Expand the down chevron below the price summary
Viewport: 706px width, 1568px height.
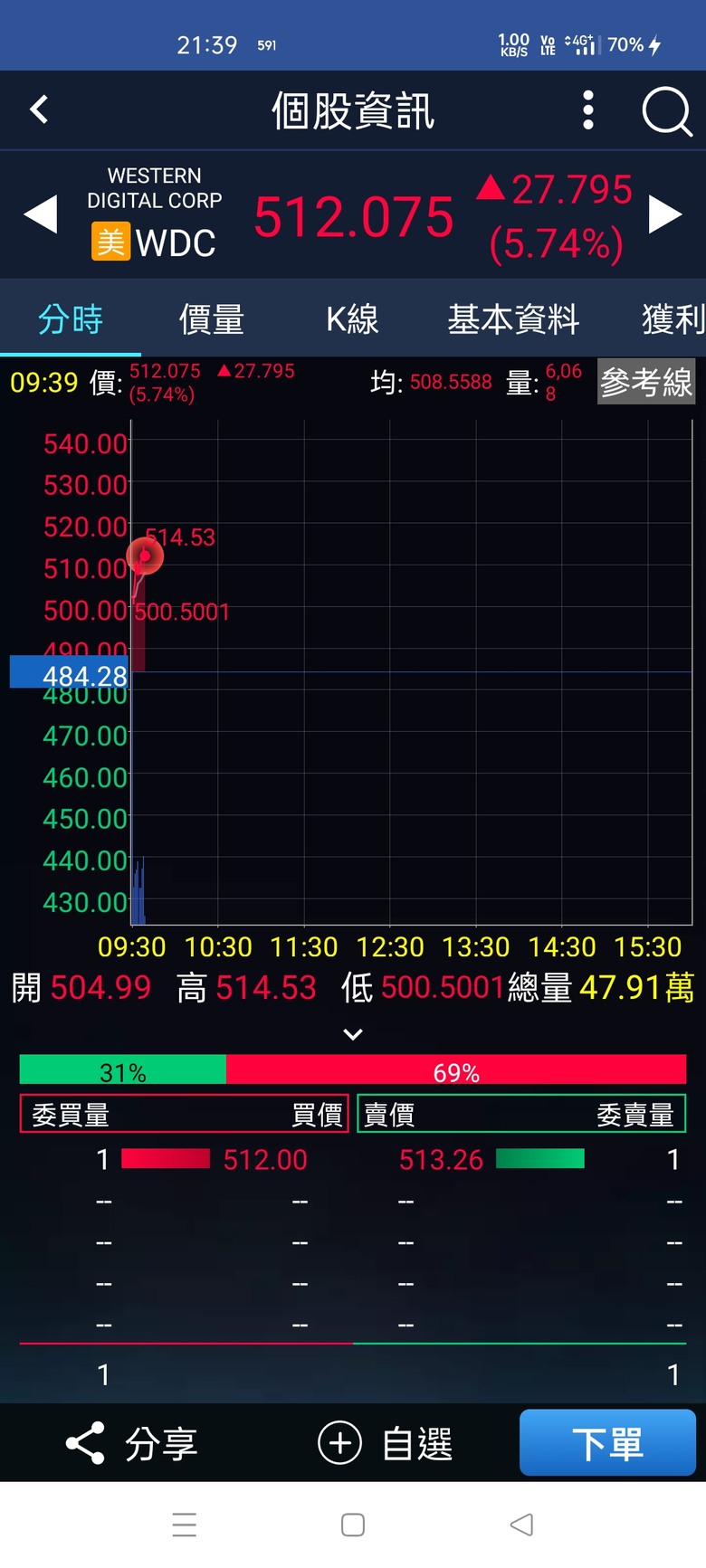(353, 1034)
